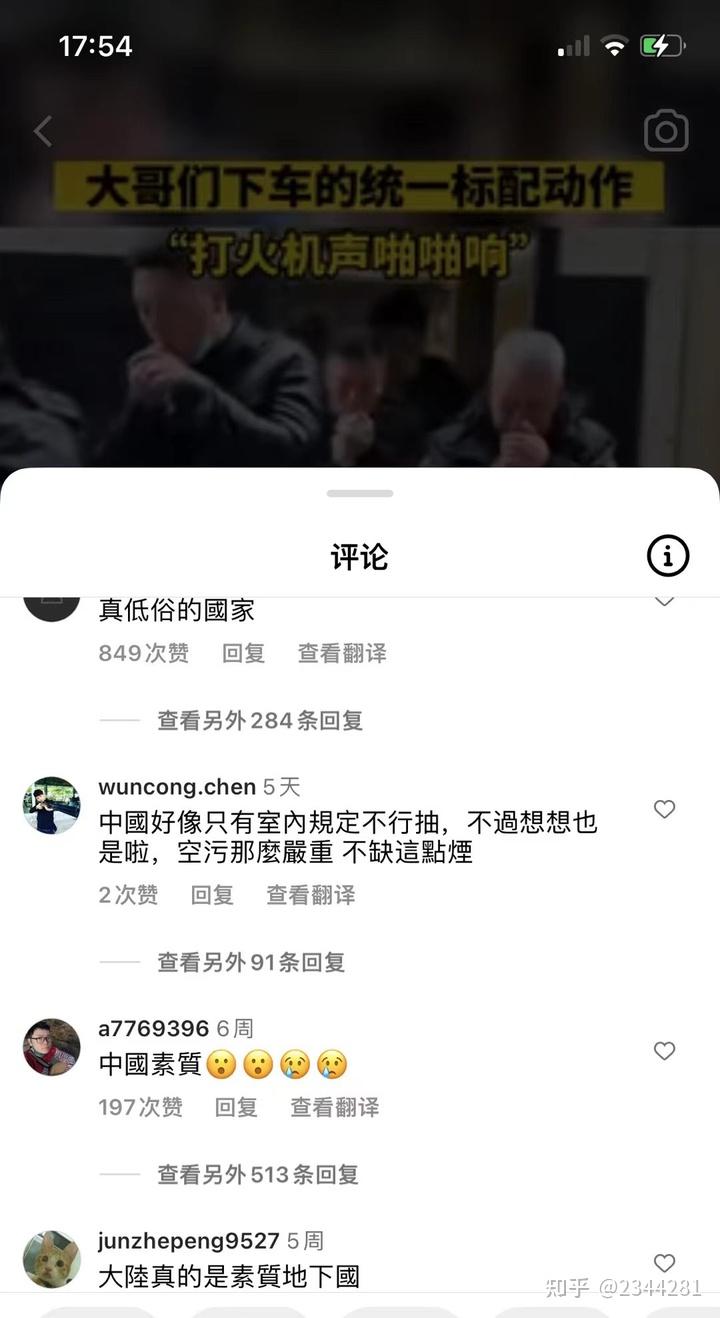720x1318 pixels.
Task: Expand the other 91 replies
Action: pos(250,962)
